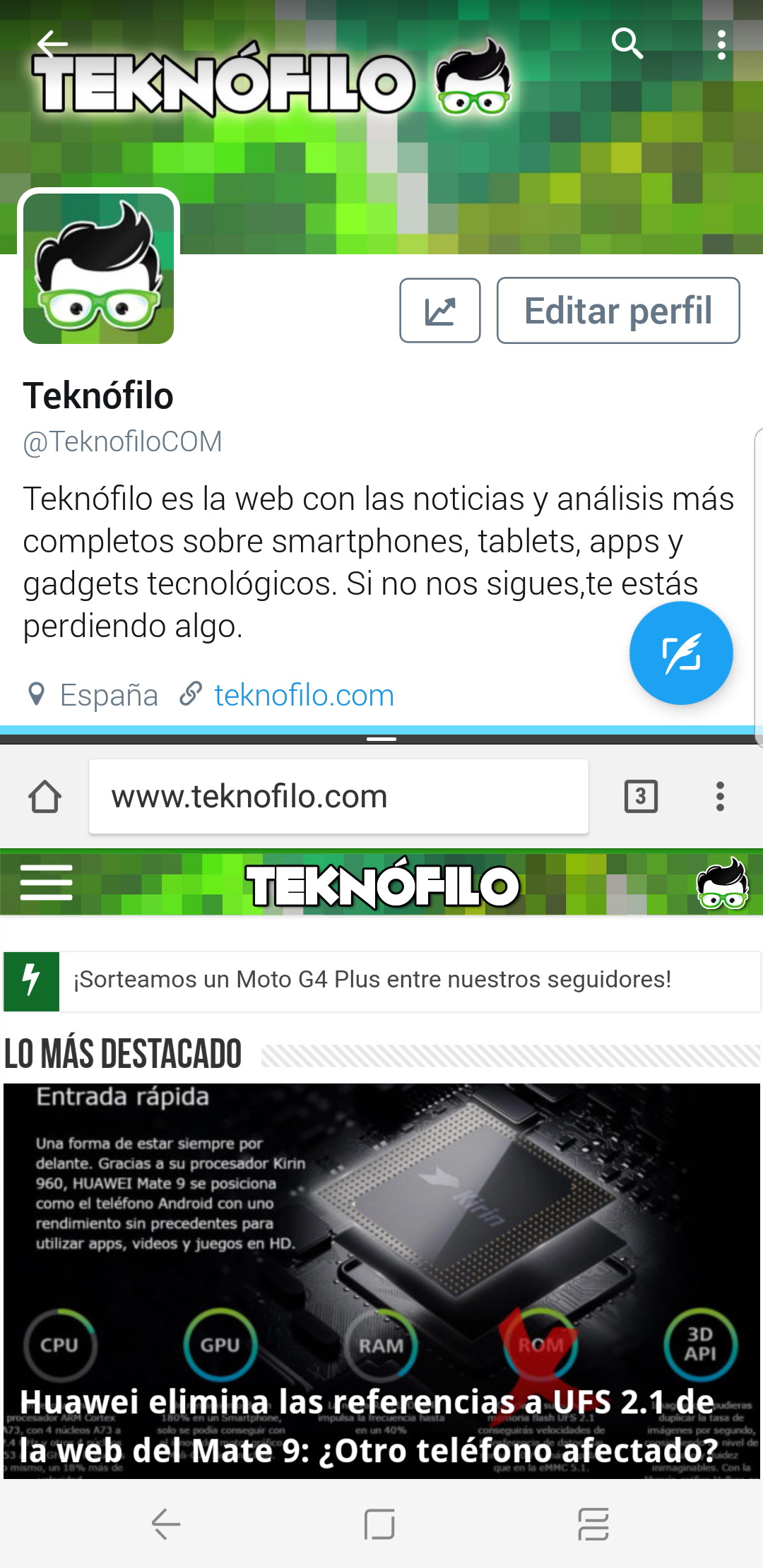Go back from the Teknófilo profile
The height and width of the screenshot is (1568, 763).
52,44
